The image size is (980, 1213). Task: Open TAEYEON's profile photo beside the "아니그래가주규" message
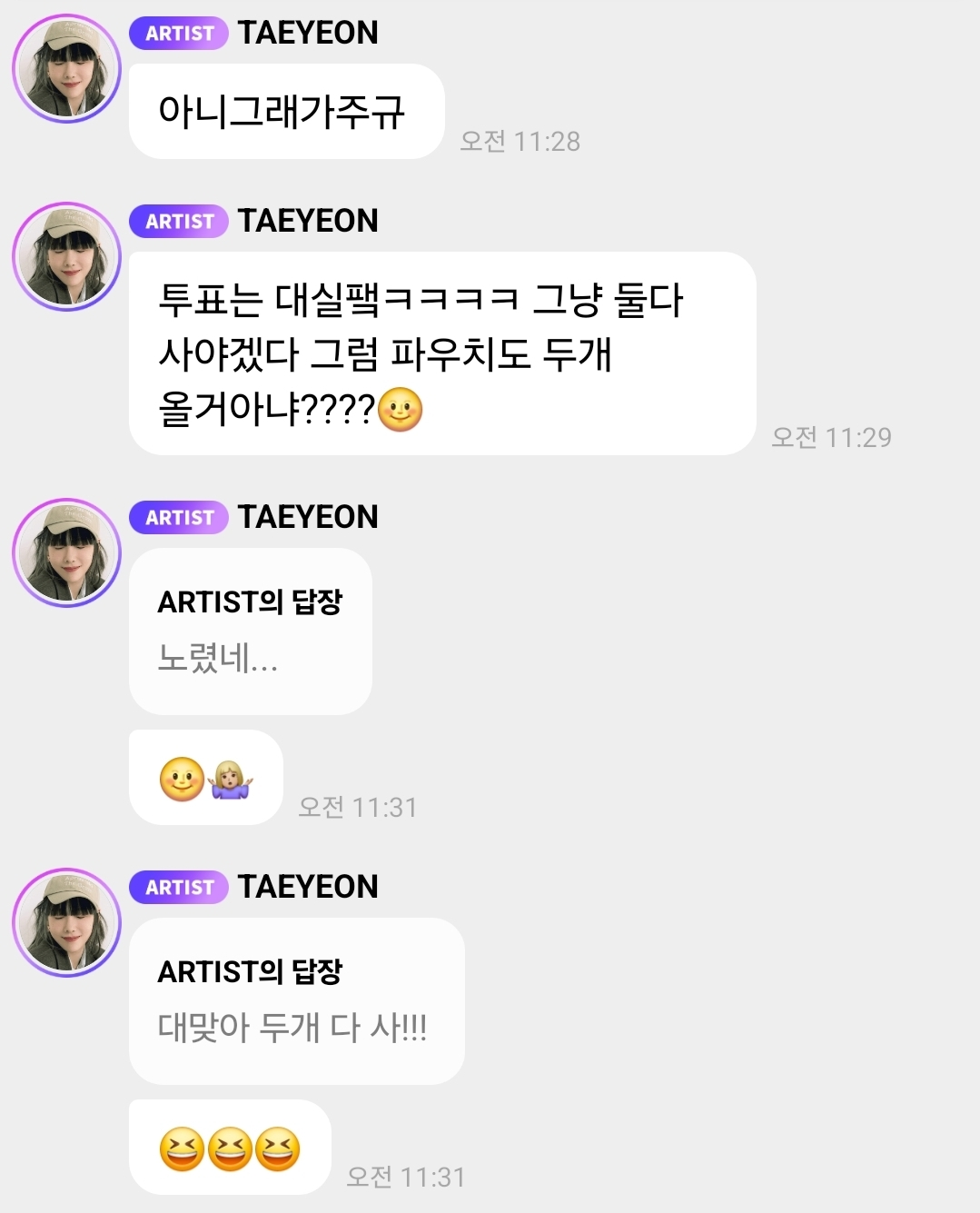click(x=66, y=69)
